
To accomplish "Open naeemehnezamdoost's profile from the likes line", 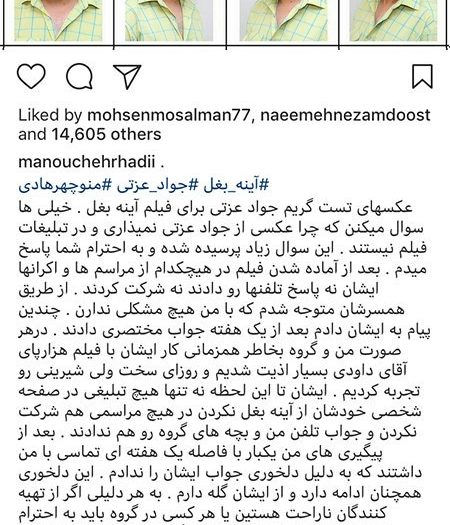I will pos(346,115).
